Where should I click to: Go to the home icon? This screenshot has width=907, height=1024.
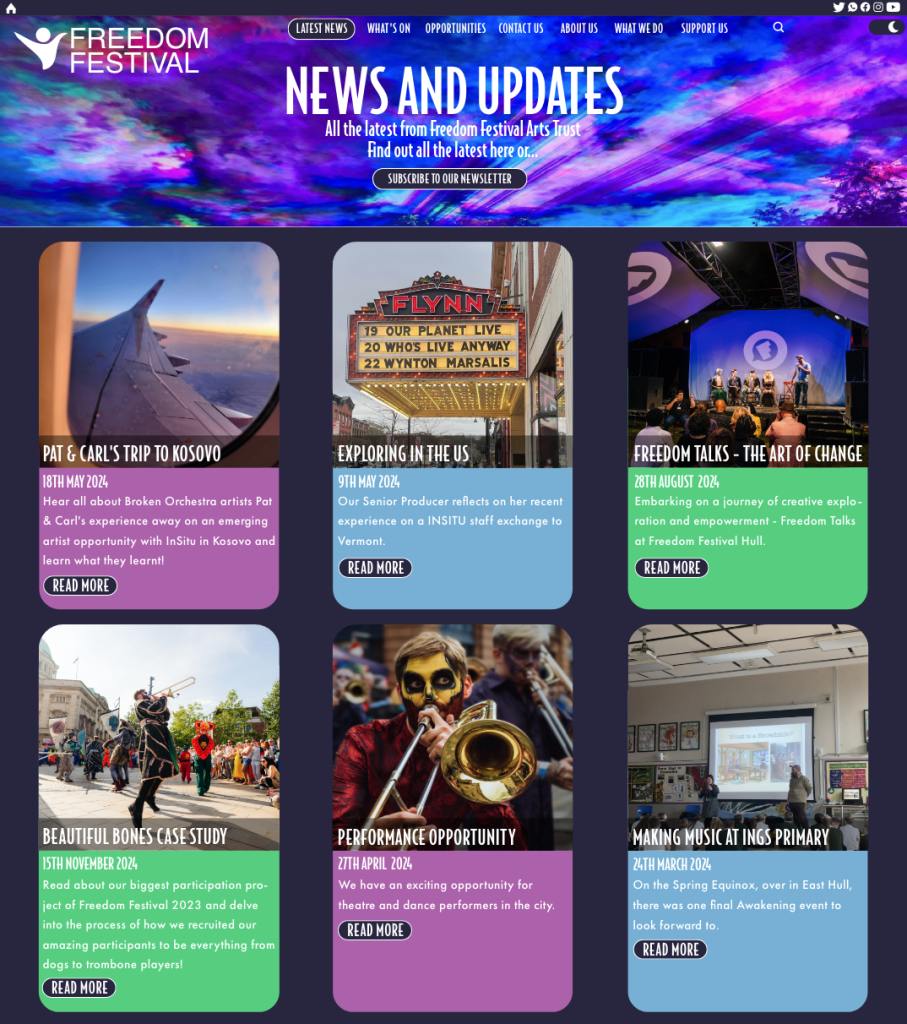11,7
